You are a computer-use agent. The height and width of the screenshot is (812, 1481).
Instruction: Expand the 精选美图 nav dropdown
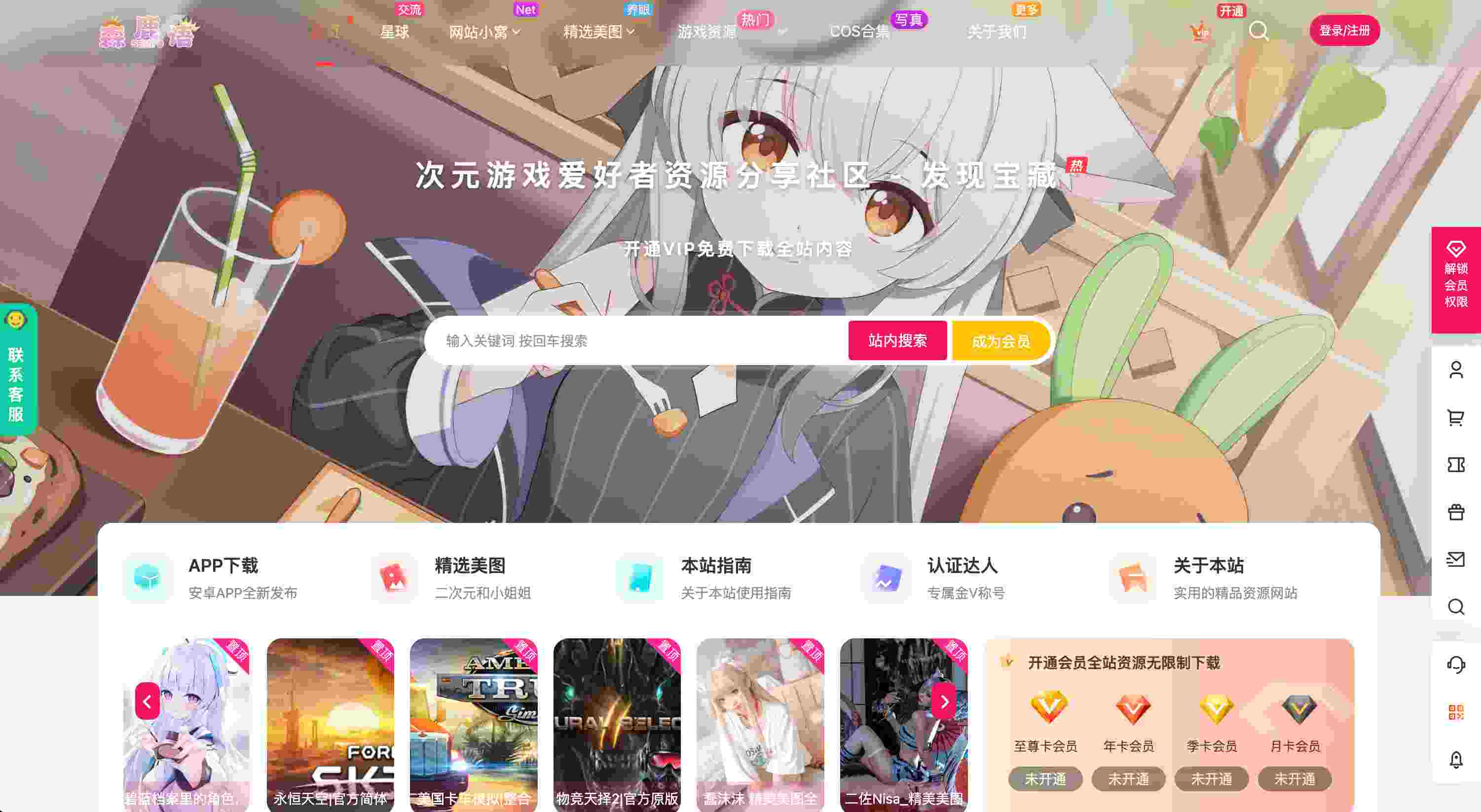[x=598, y=32]
